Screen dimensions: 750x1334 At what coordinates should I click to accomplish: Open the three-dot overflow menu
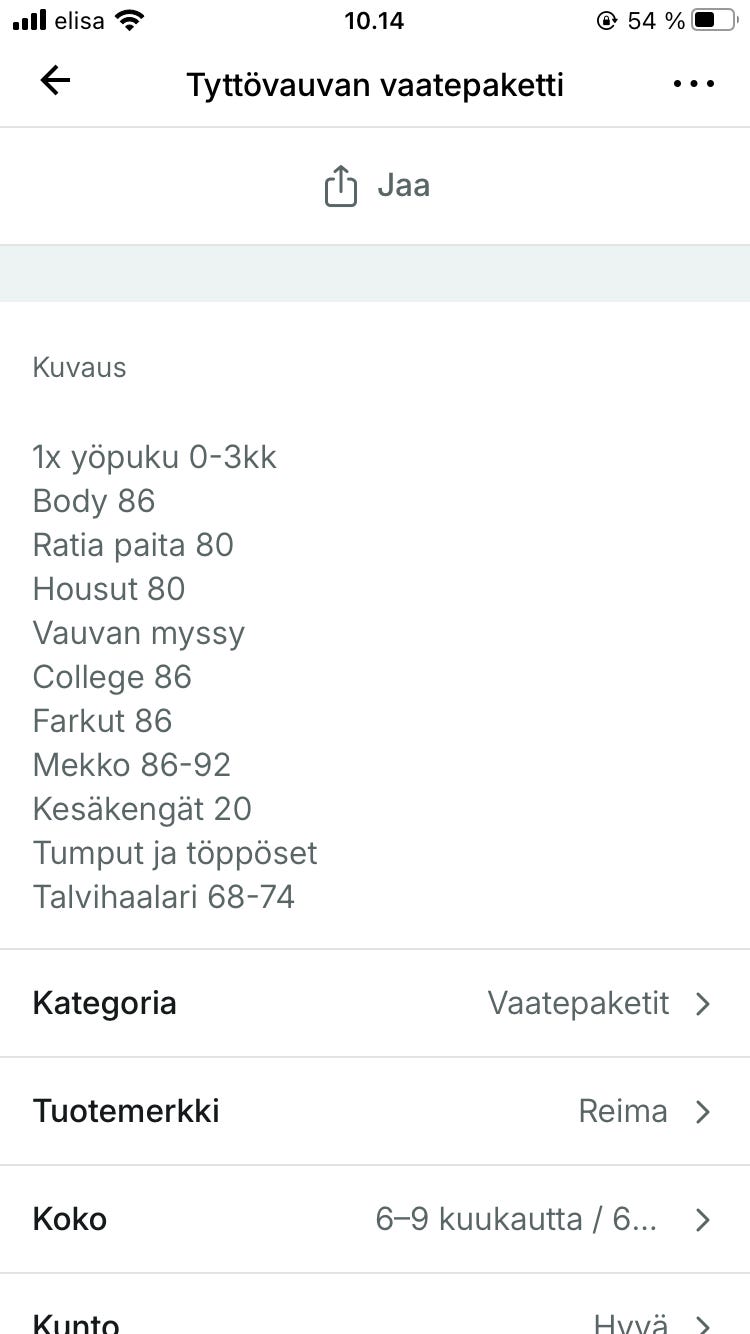click(x=694, y=84)
